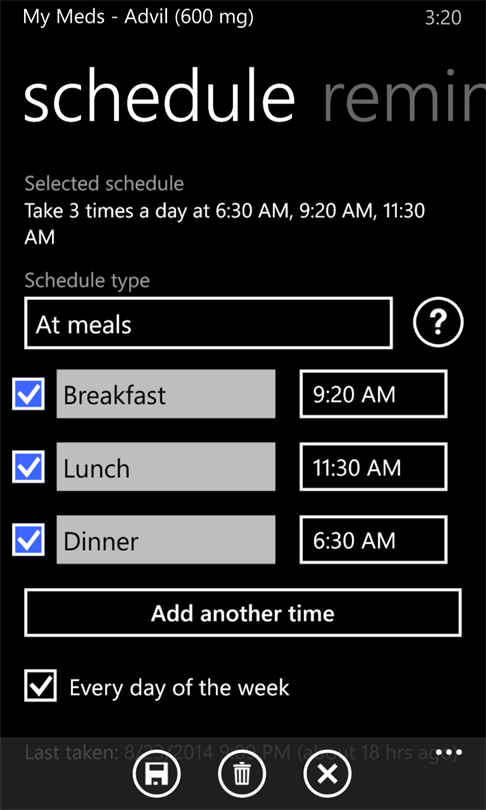The image size is (486, 810).
Task: Change the Breakfast time of 9:20 AM
Action: 373,394
